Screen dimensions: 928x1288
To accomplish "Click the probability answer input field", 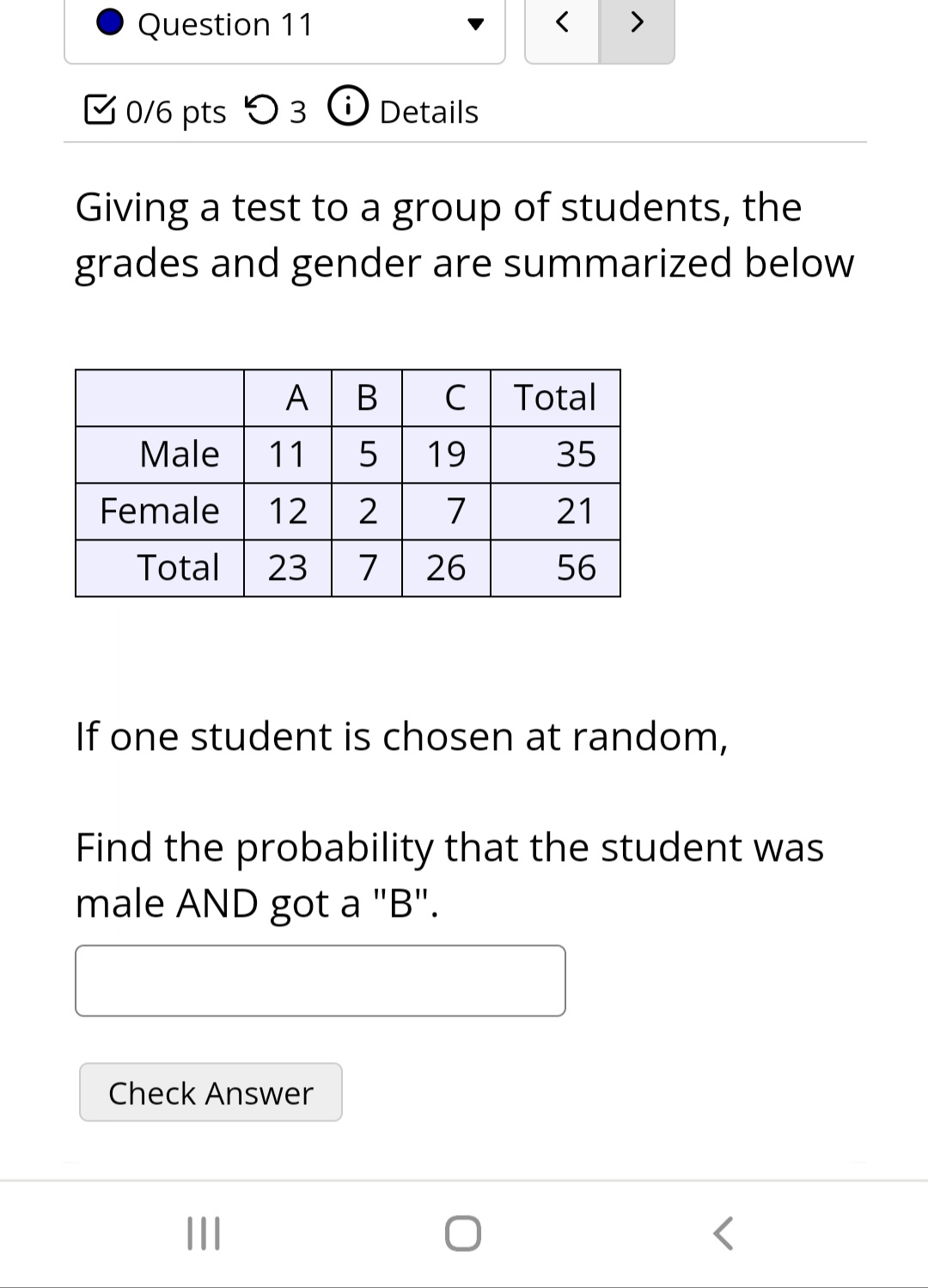I will coord(321,980).
